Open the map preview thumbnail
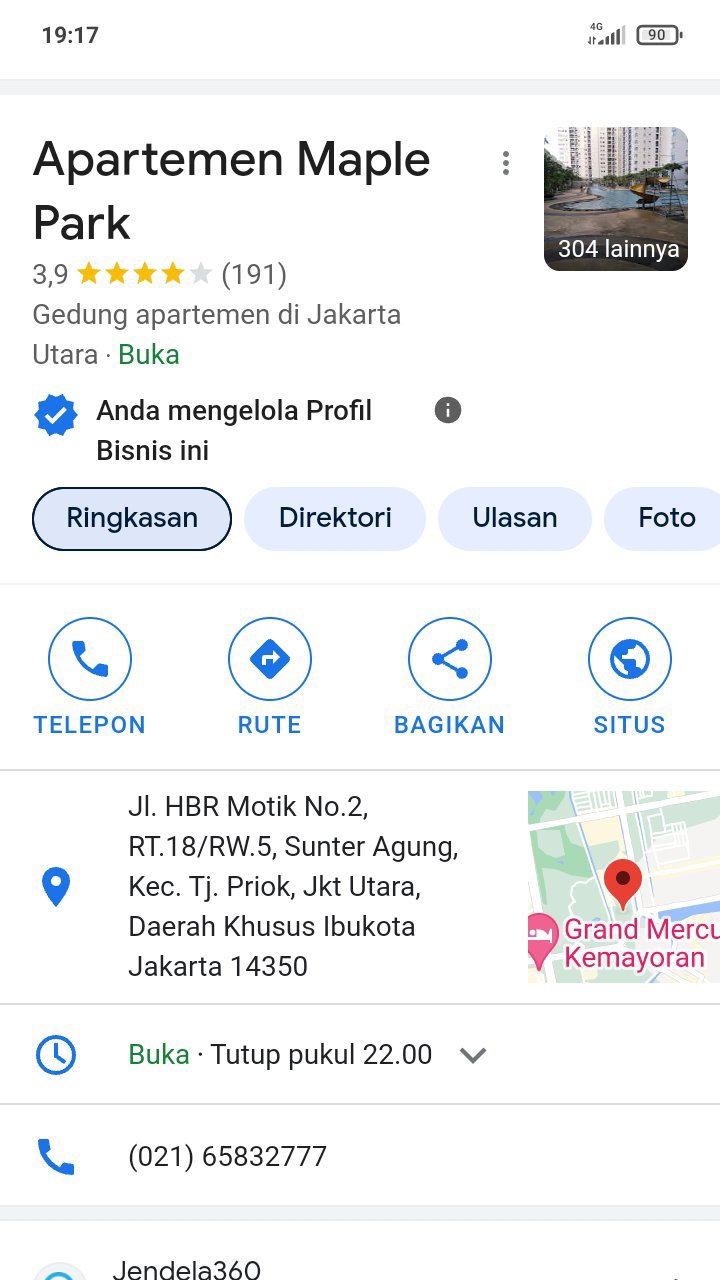Screen dimensions: 720x1280 623,886
